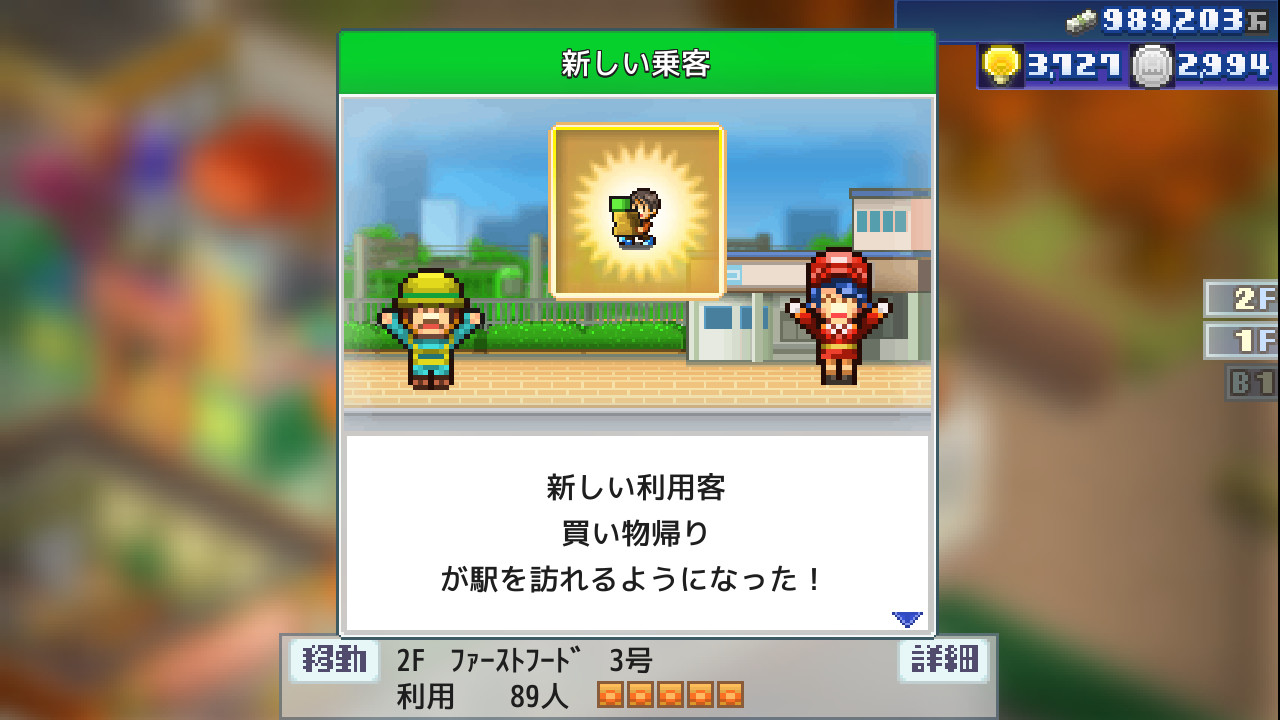Viewport: 1280px width, 720px height.
Task: Open the 詳細 (details) button
Action: 942,661
